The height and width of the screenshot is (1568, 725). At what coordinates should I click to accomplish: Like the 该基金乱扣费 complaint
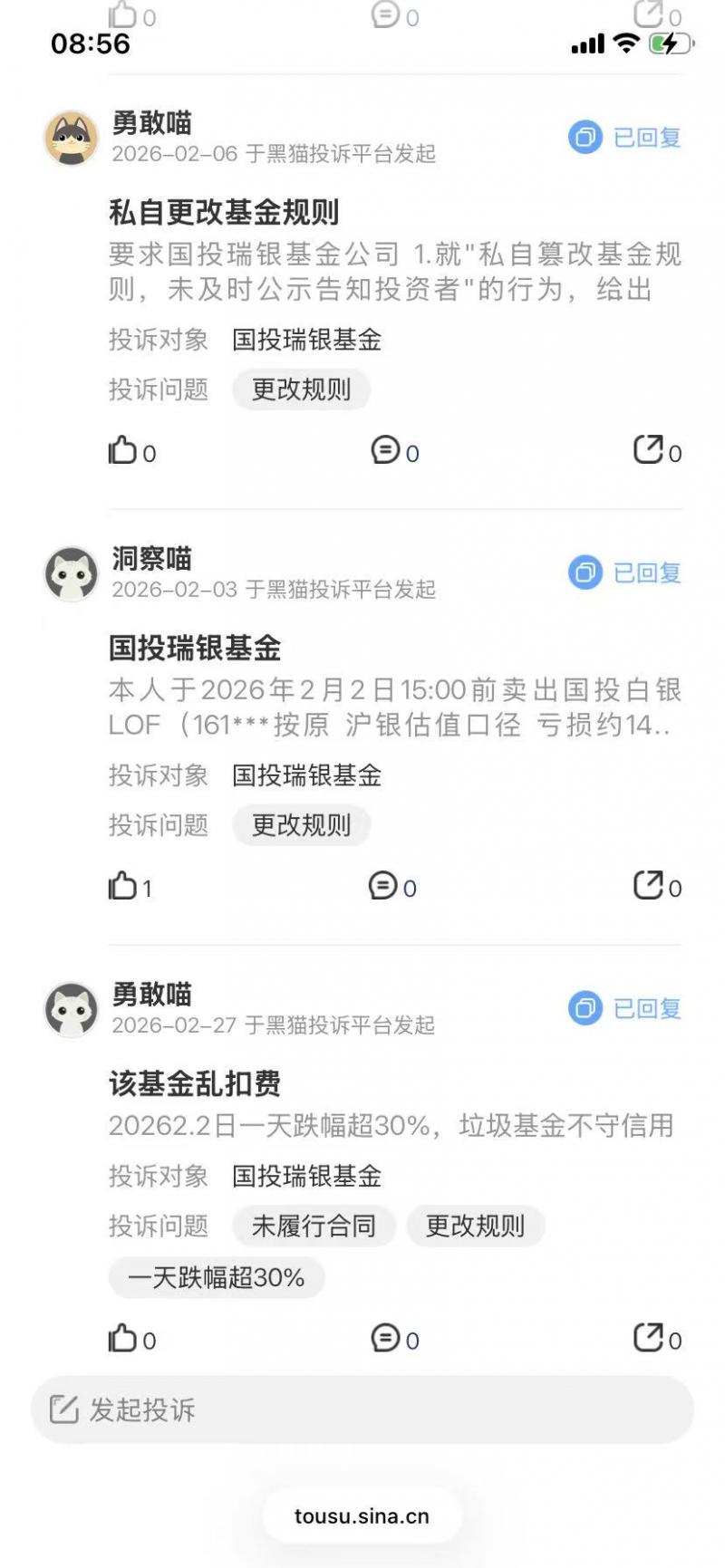(123, 1338)
